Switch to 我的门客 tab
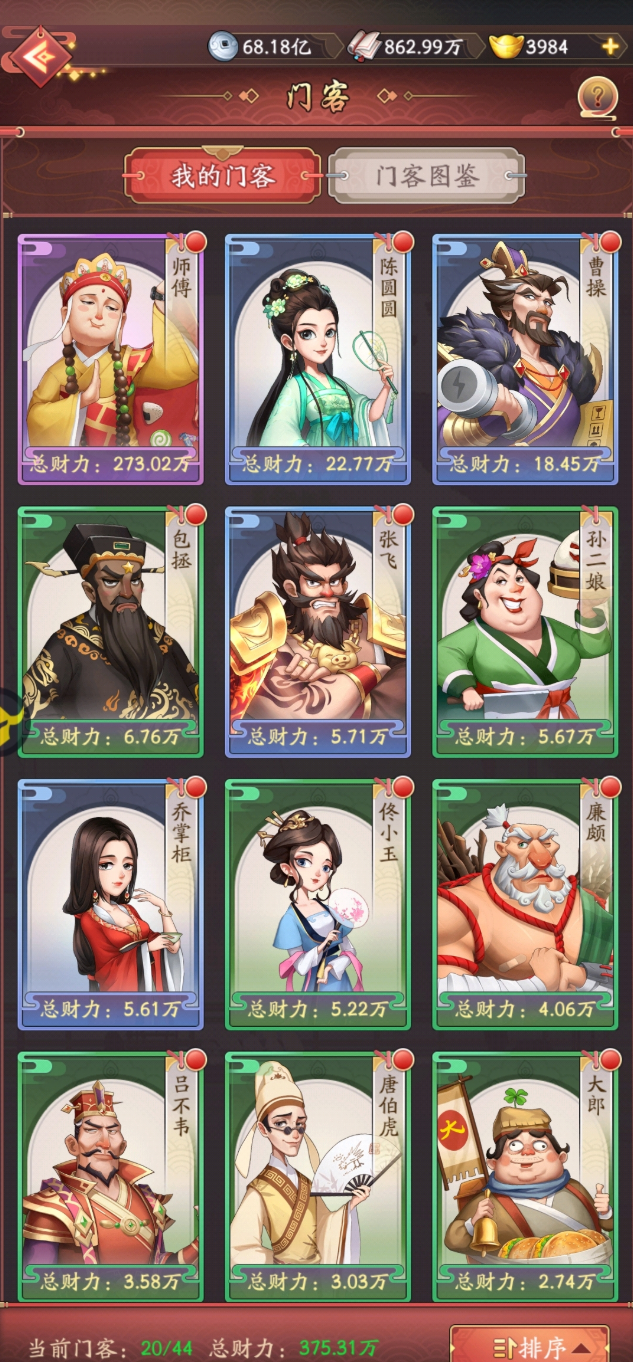Viewport: 633px width, 1362px height. click(222, 176)
